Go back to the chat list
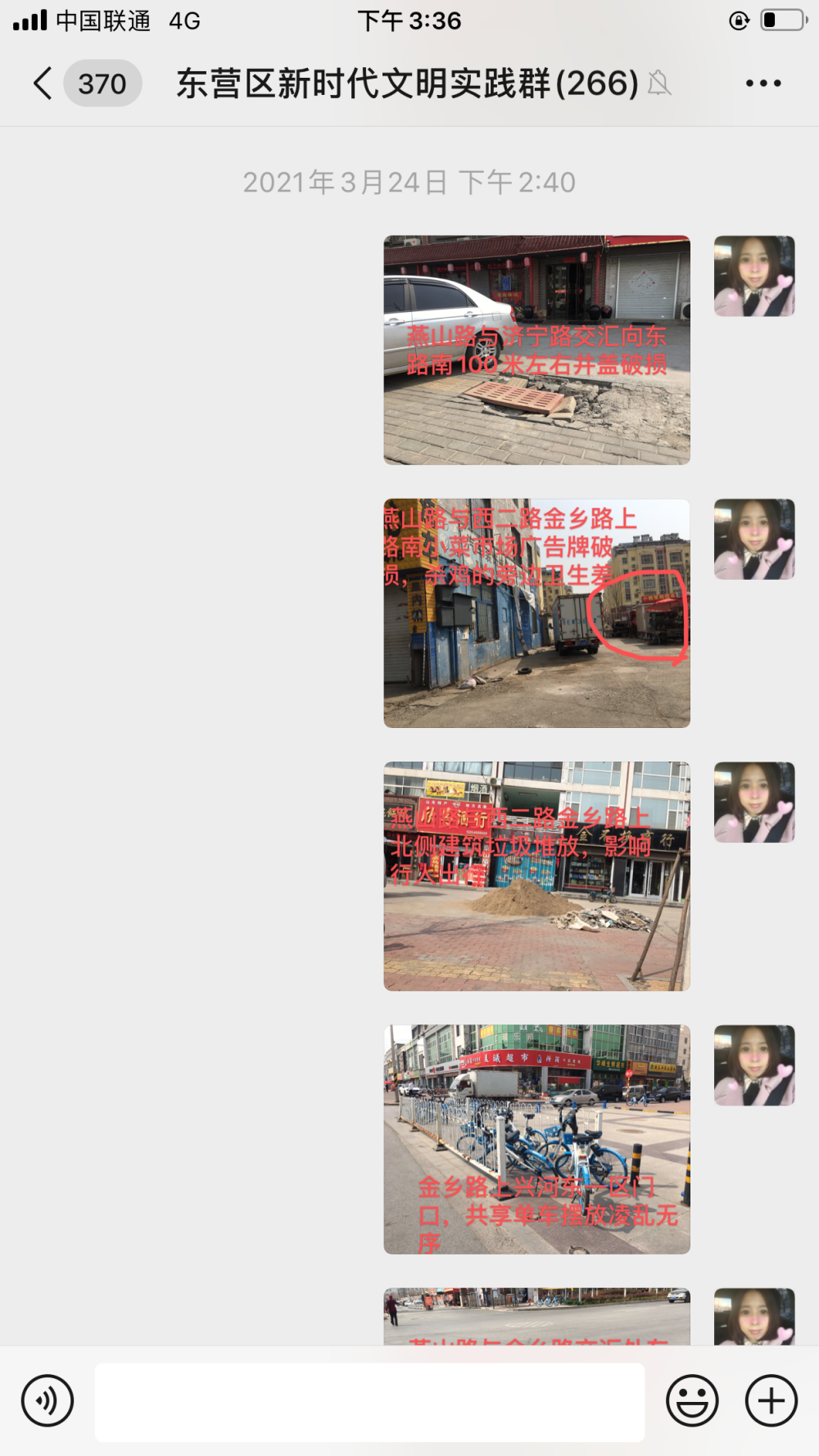Viewport: 819px width, 1456px height. (x=43, y=84)
